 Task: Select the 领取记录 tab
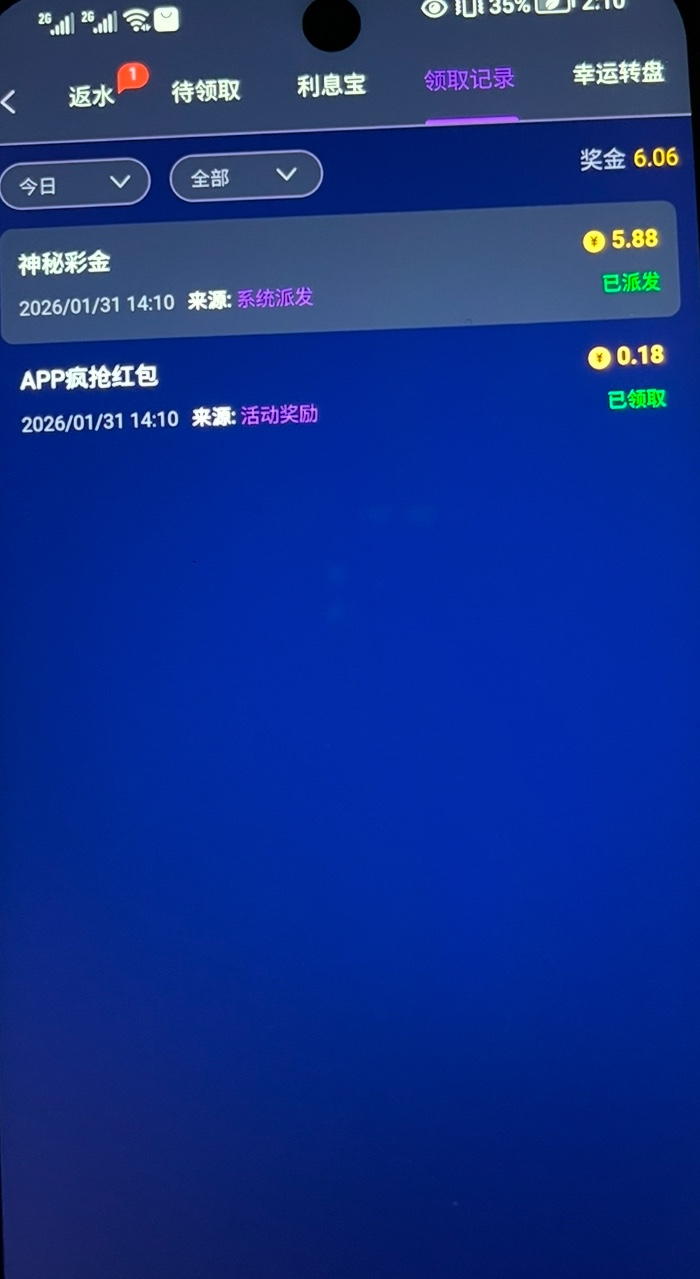(469, 80)
